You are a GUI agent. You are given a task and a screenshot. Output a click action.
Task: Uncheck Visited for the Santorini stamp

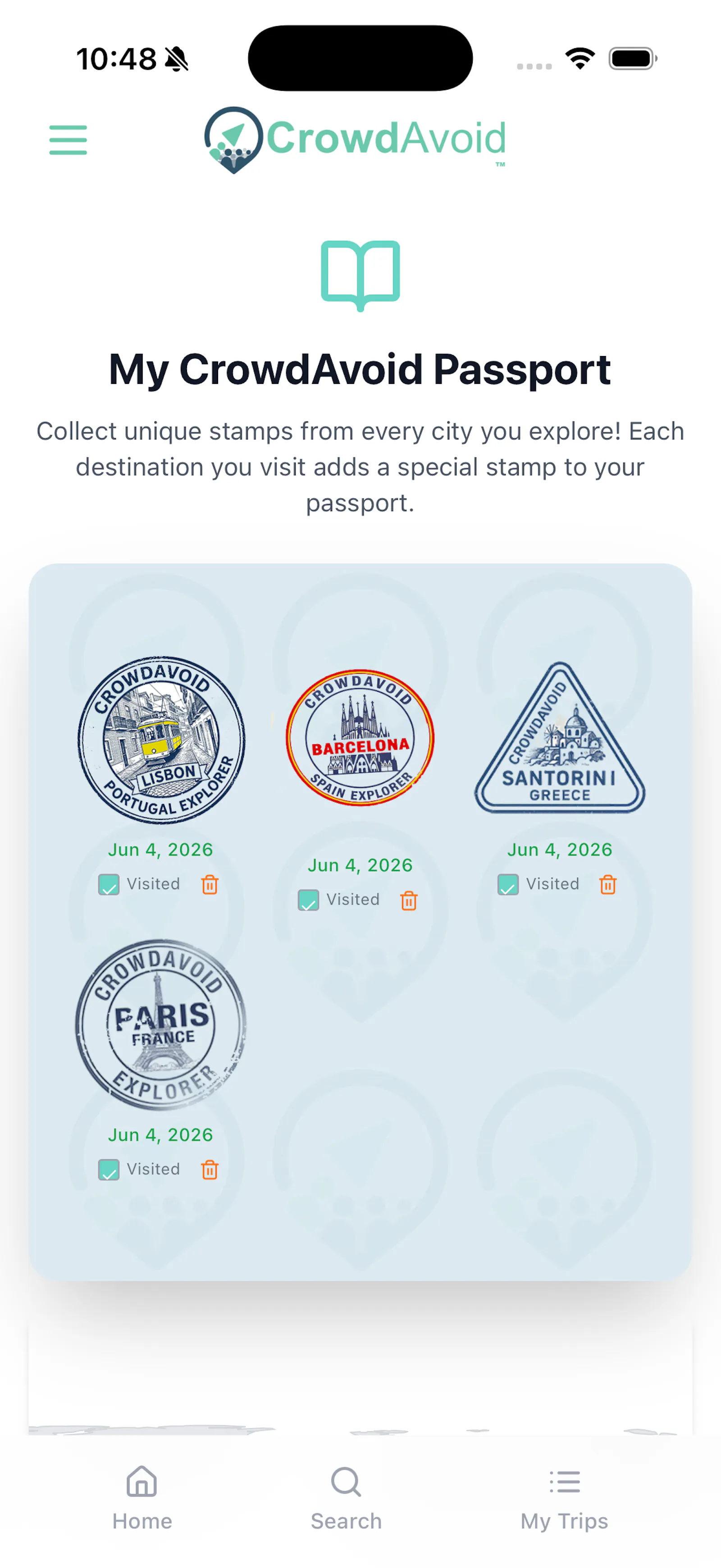508,884
